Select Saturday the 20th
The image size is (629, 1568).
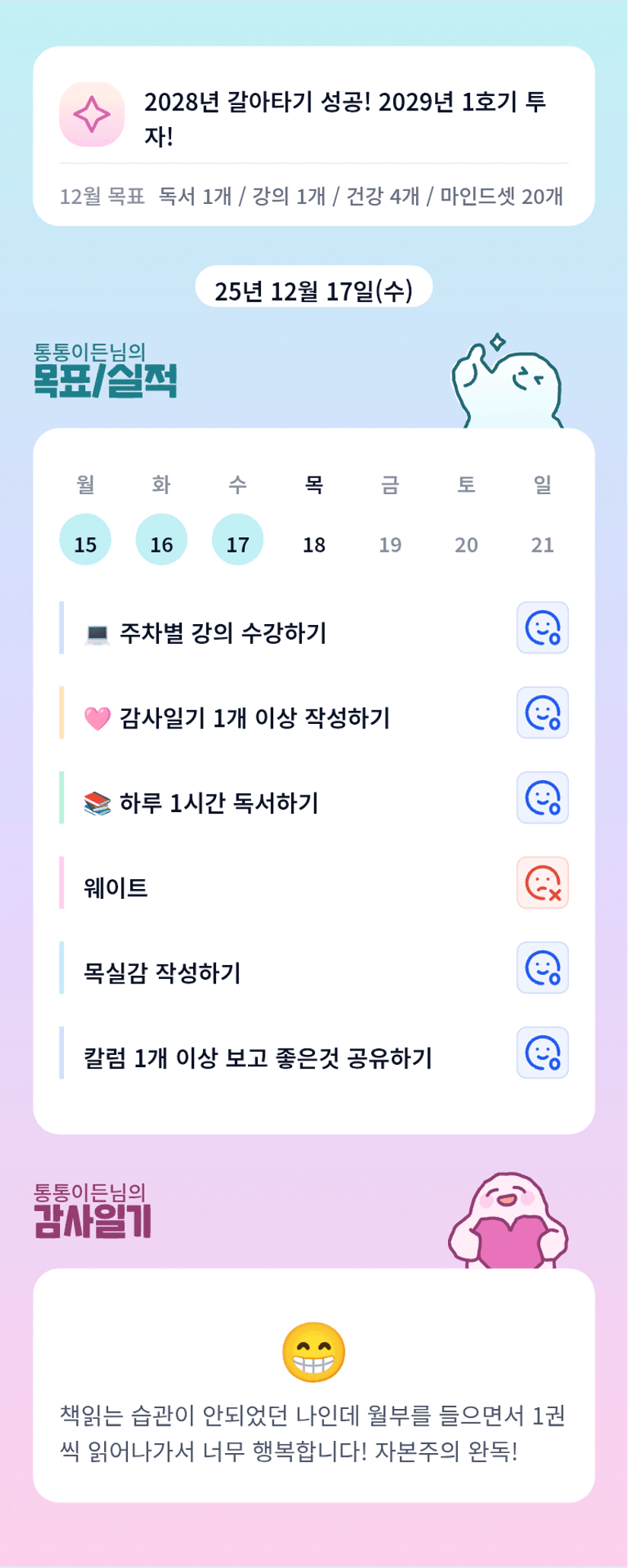466,544
